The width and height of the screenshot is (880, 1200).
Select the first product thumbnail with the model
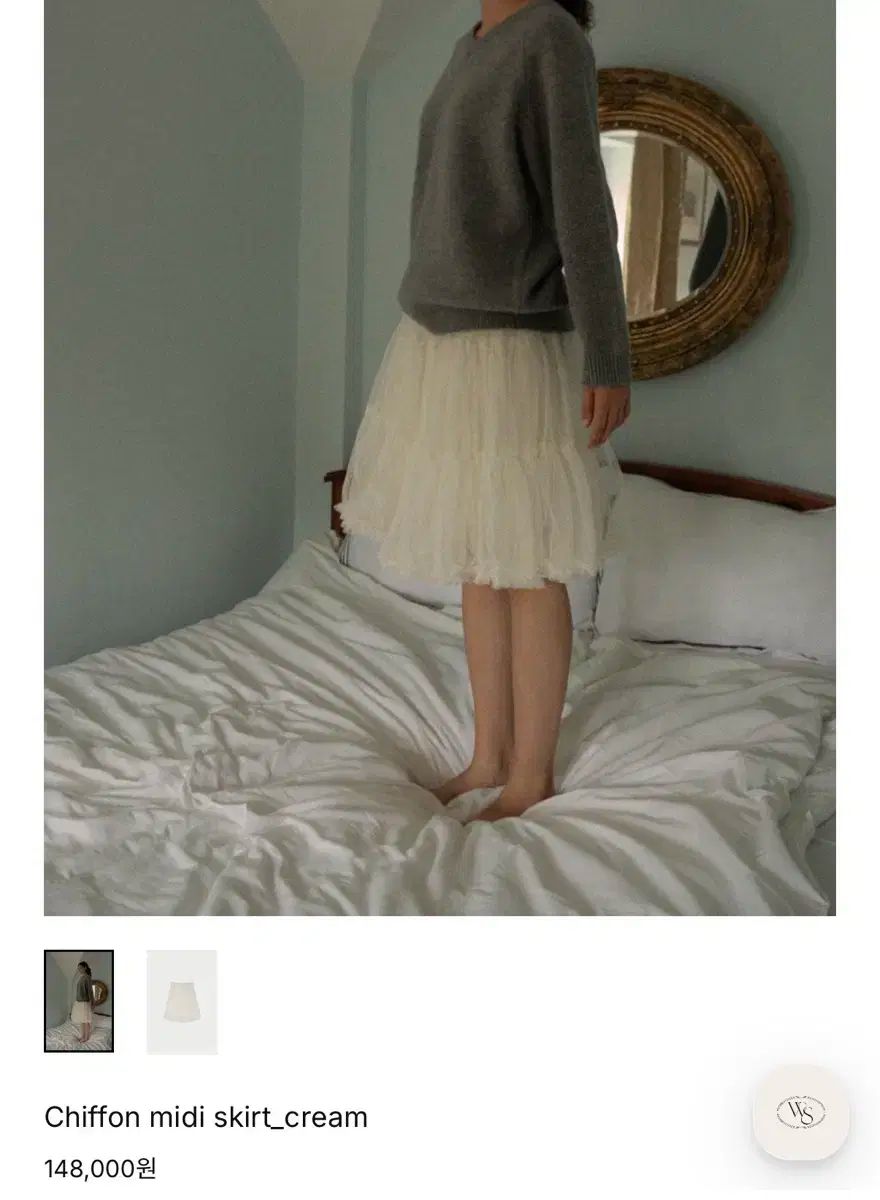click(79, 1001)
